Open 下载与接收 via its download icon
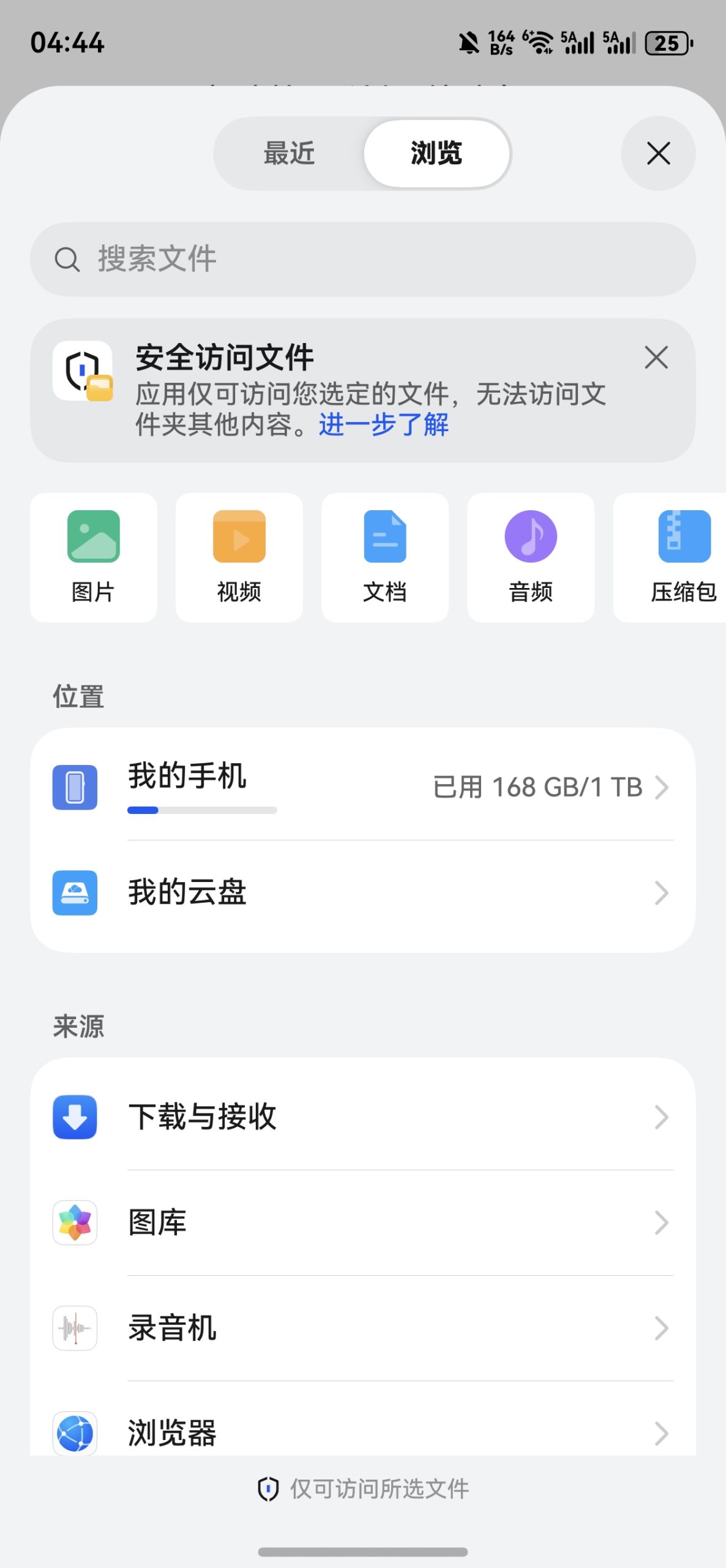This screenshot has height=1568, width=726. click(75, 1117)
